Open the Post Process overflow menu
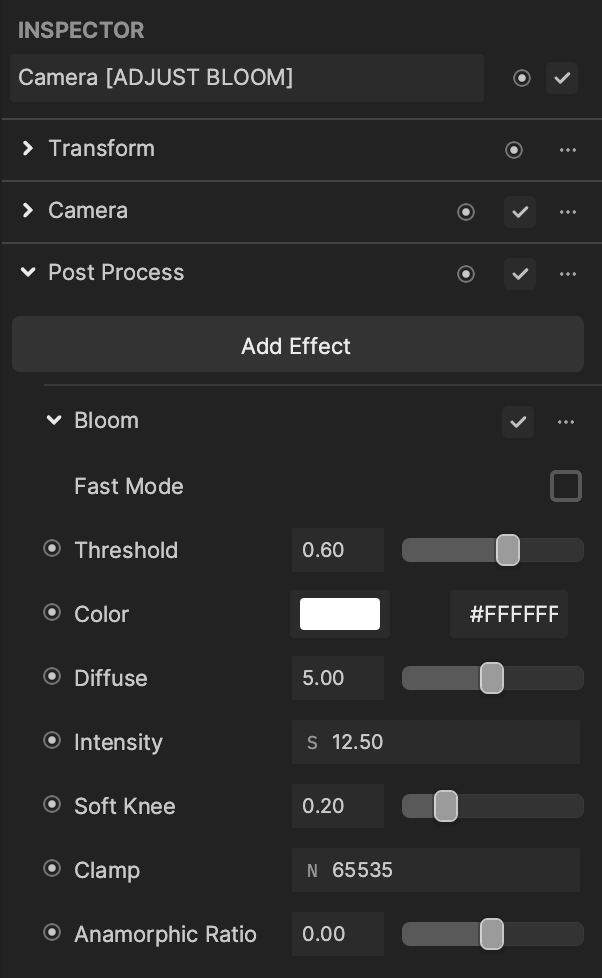The image size is (602, 978). click(568, 274)
